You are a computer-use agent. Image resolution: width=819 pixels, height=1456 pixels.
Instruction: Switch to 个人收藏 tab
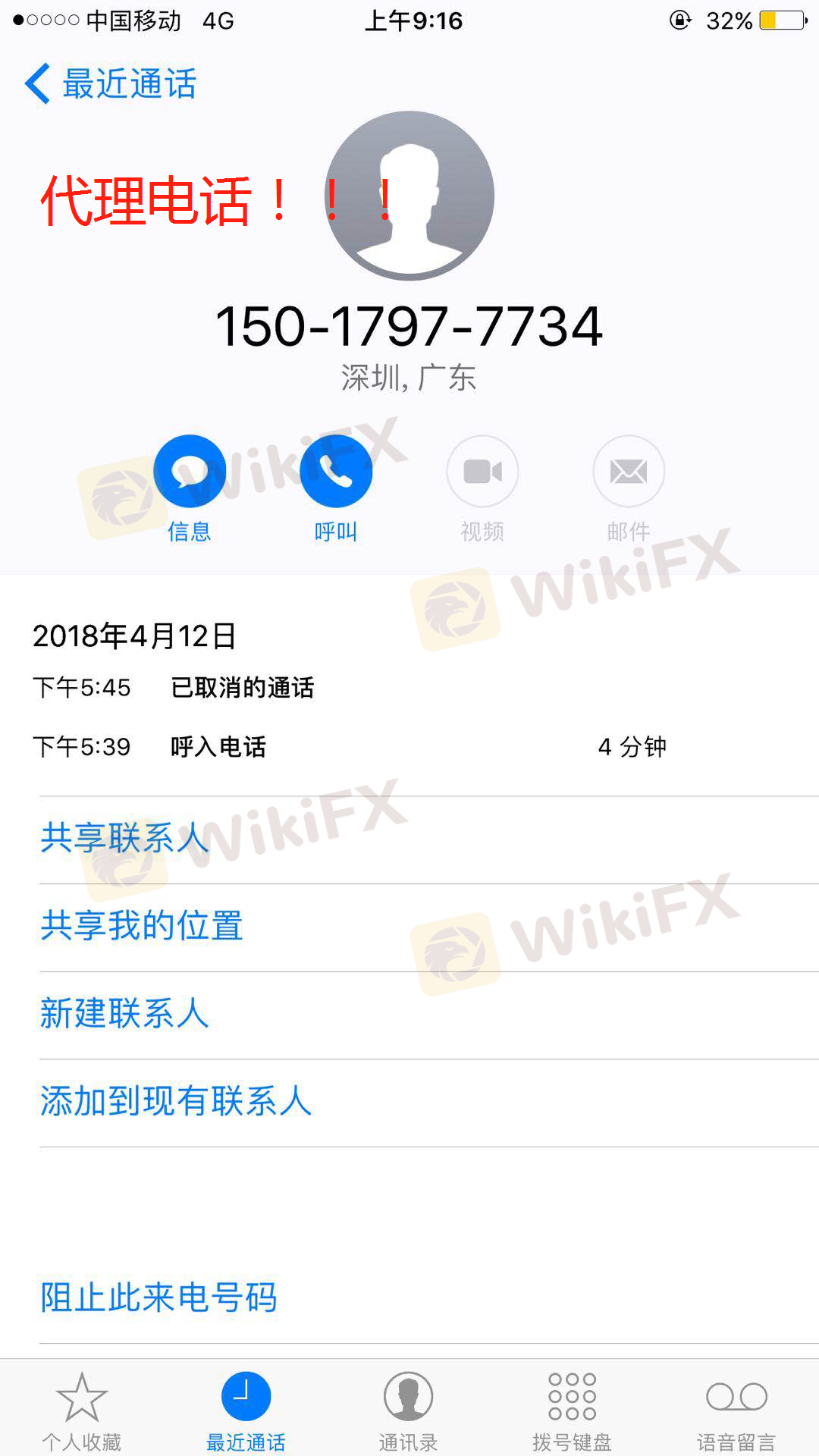pos(82,1409)
